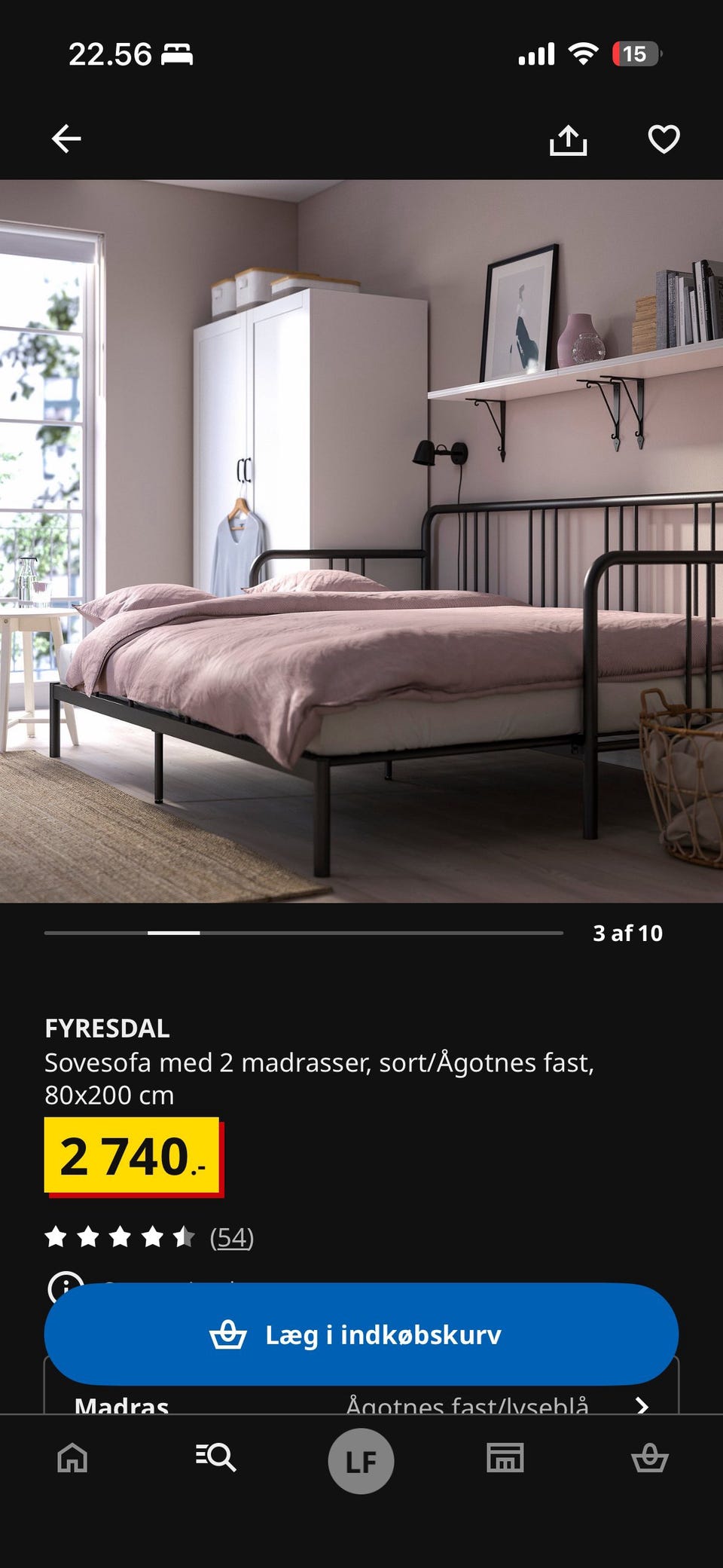Tap the status bar bed mode indicator
This screenshot has height=1568, width=723.
(178, 54)
